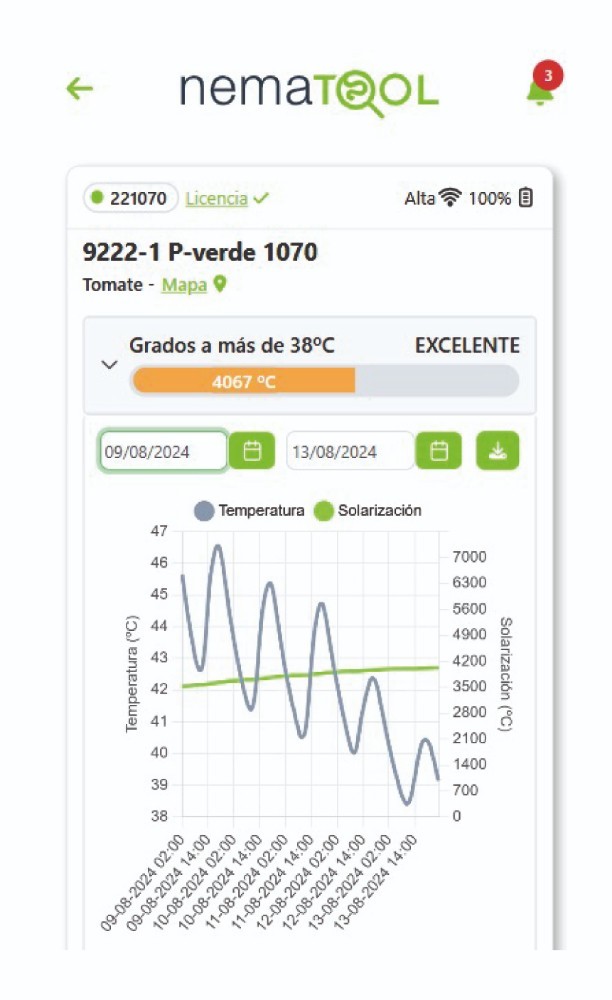Screen dimensions: 612x1000
Task: Edit the start date 09/08/2024
Action: [x=163, y=452]
